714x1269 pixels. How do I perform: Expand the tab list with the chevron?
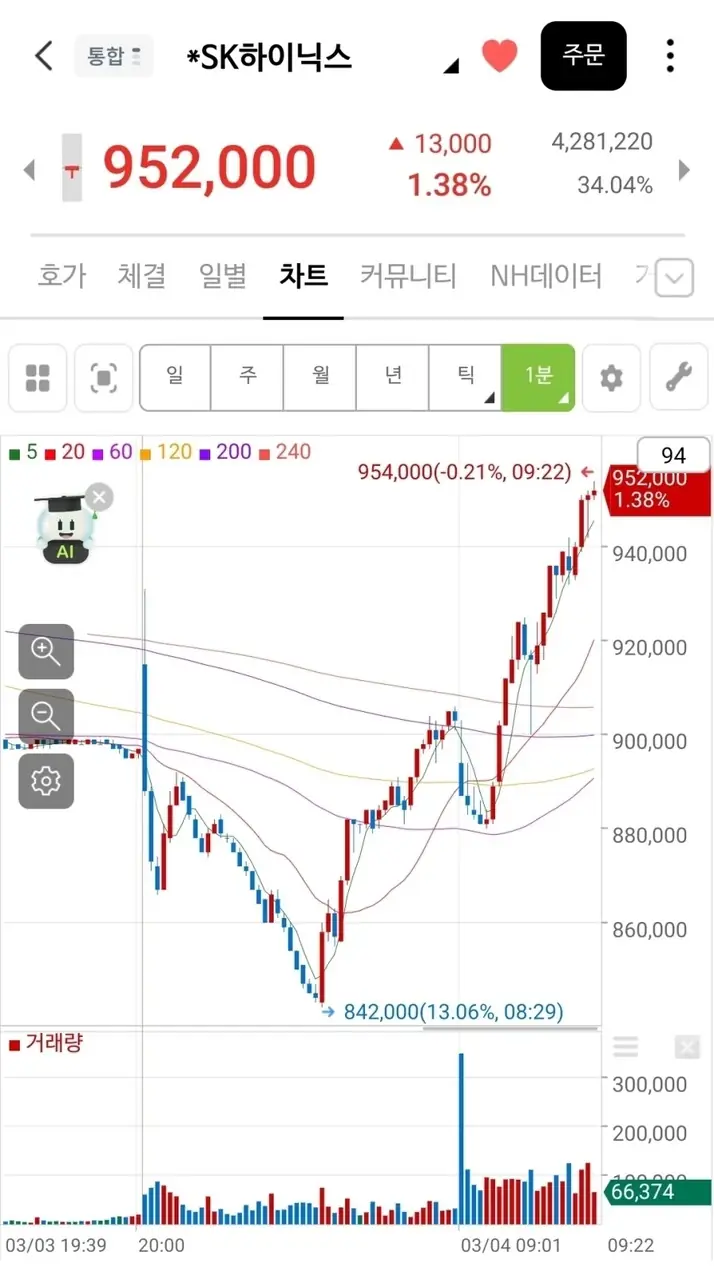click(x=674, y=278)
